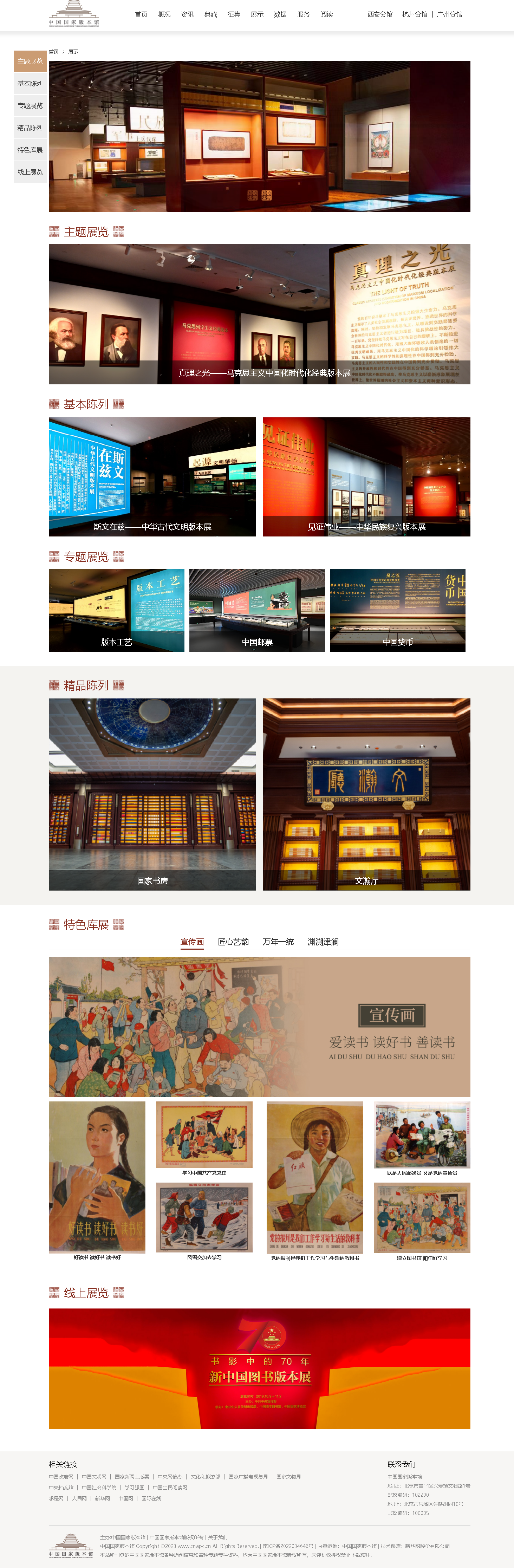Jump to 线上展览 from the side menu

(x=30, y=172)
